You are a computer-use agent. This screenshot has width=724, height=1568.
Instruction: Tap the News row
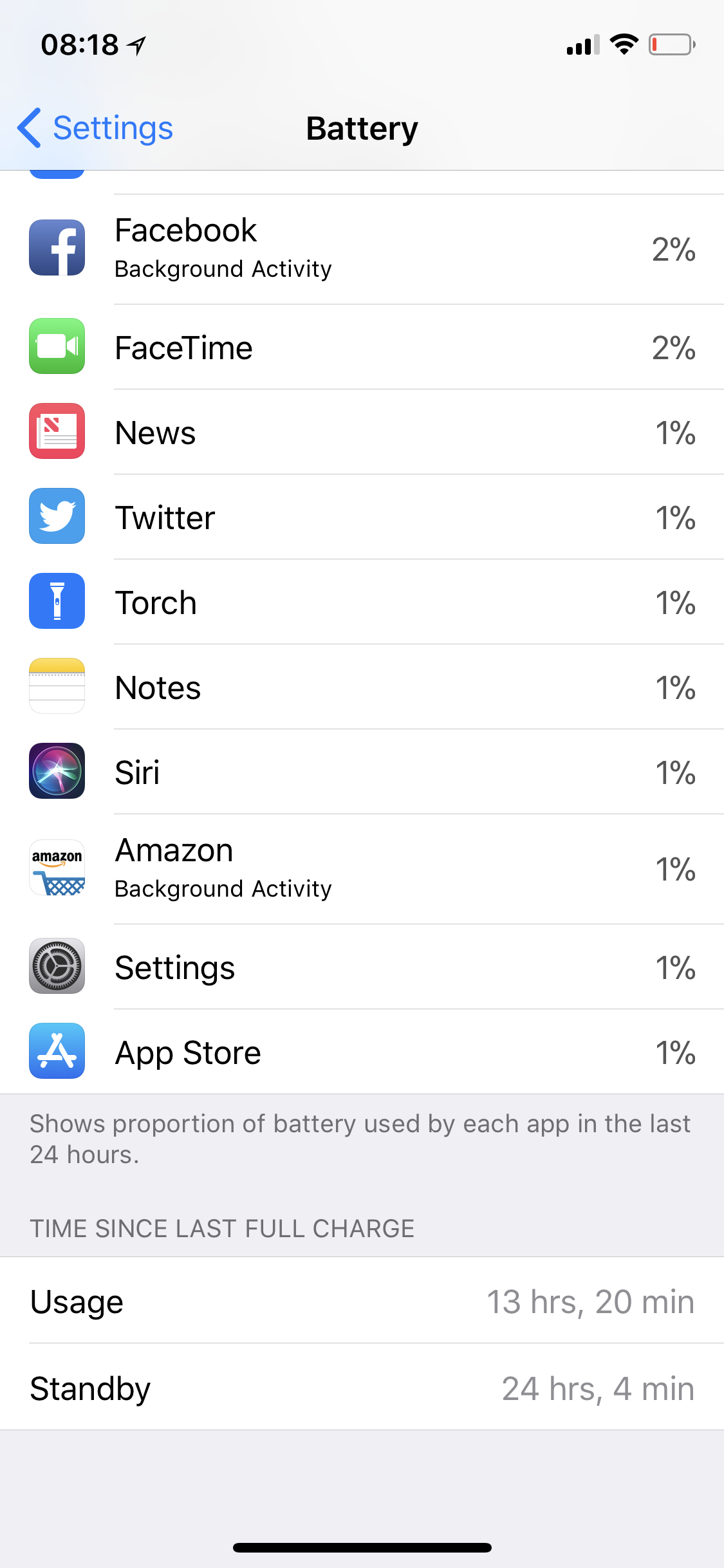click(x=362, y=432)
